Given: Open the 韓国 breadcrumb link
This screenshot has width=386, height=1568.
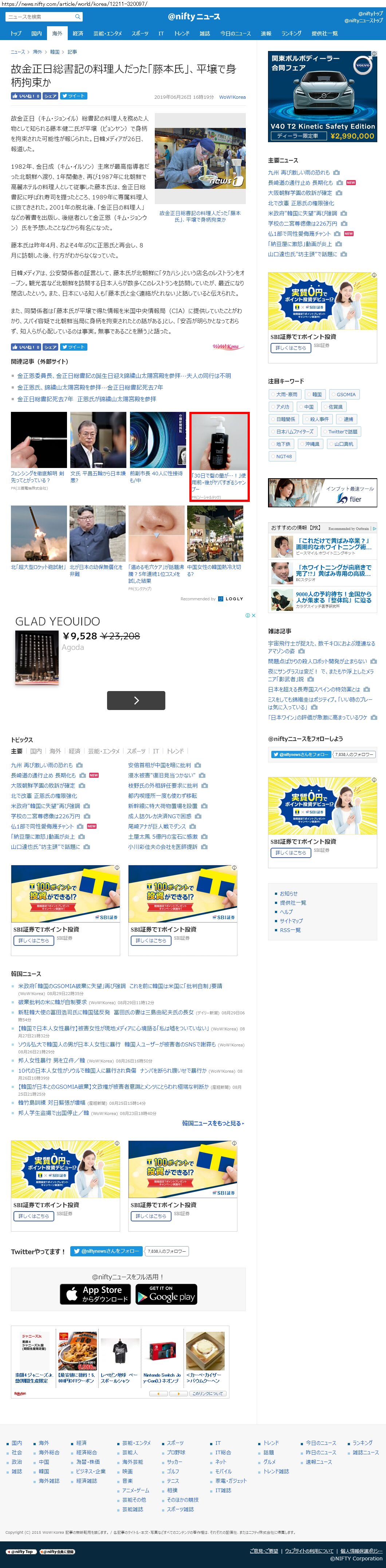Looking at the screenshot, I should [x=55, y=52].
